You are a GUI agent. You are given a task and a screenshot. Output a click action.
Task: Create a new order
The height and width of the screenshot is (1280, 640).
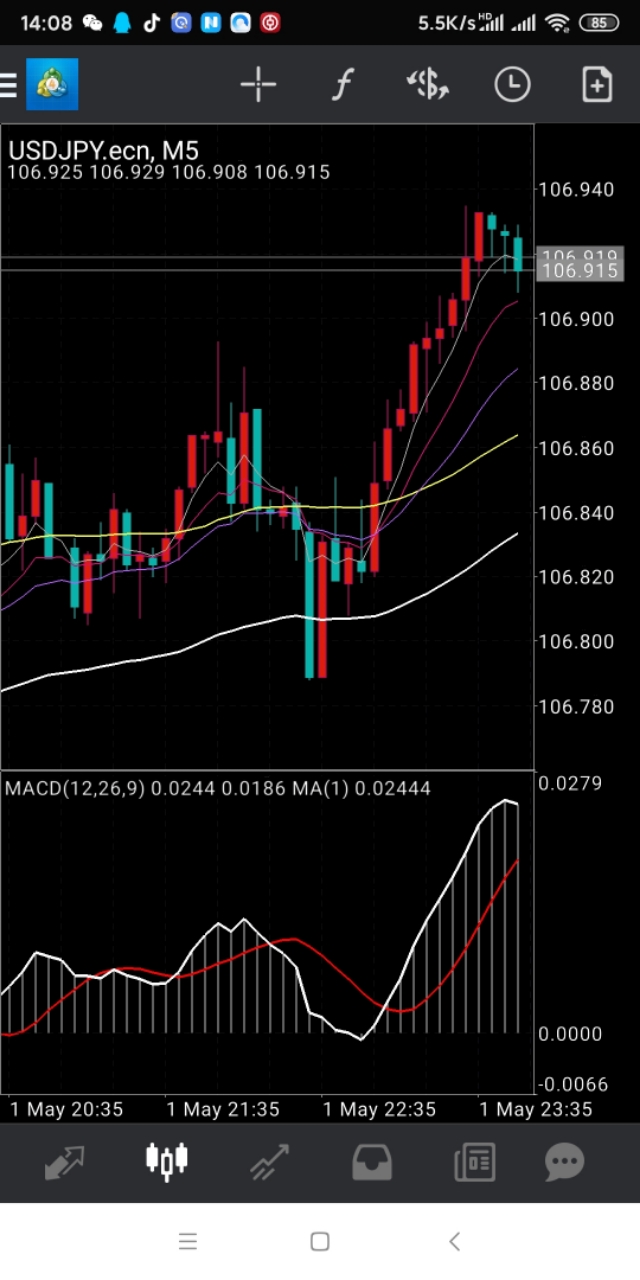597,85
